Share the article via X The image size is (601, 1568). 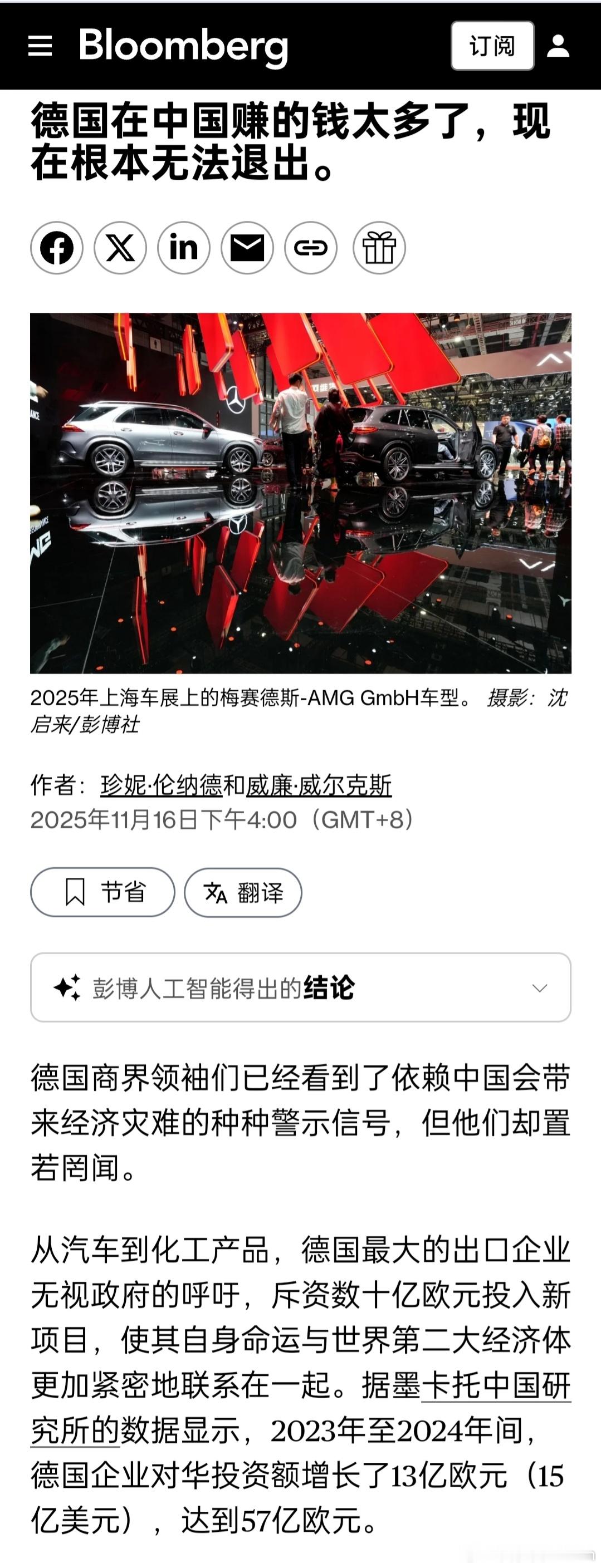point(119,248)
